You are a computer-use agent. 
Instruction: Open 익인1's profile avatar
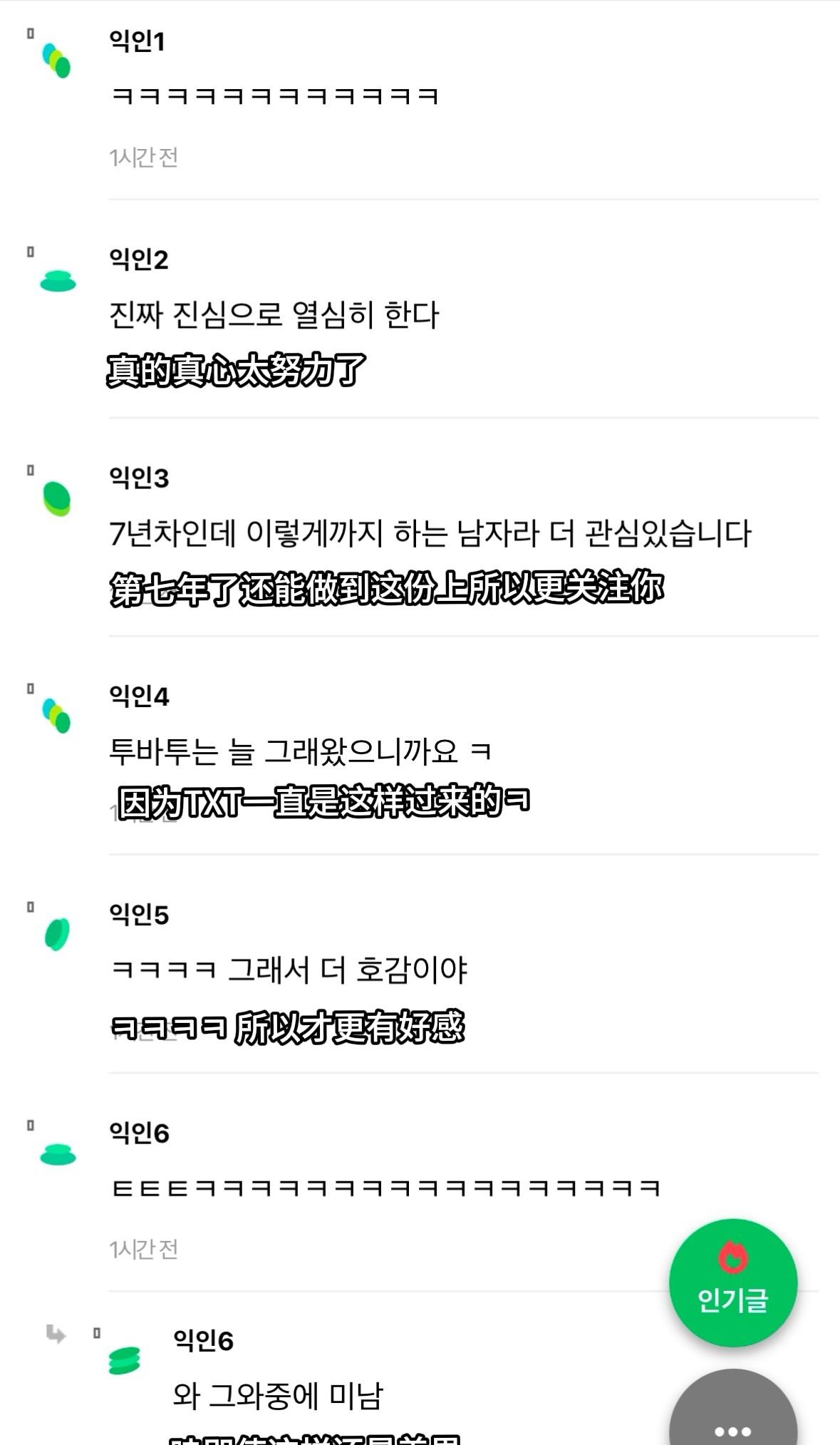point(57,61)
